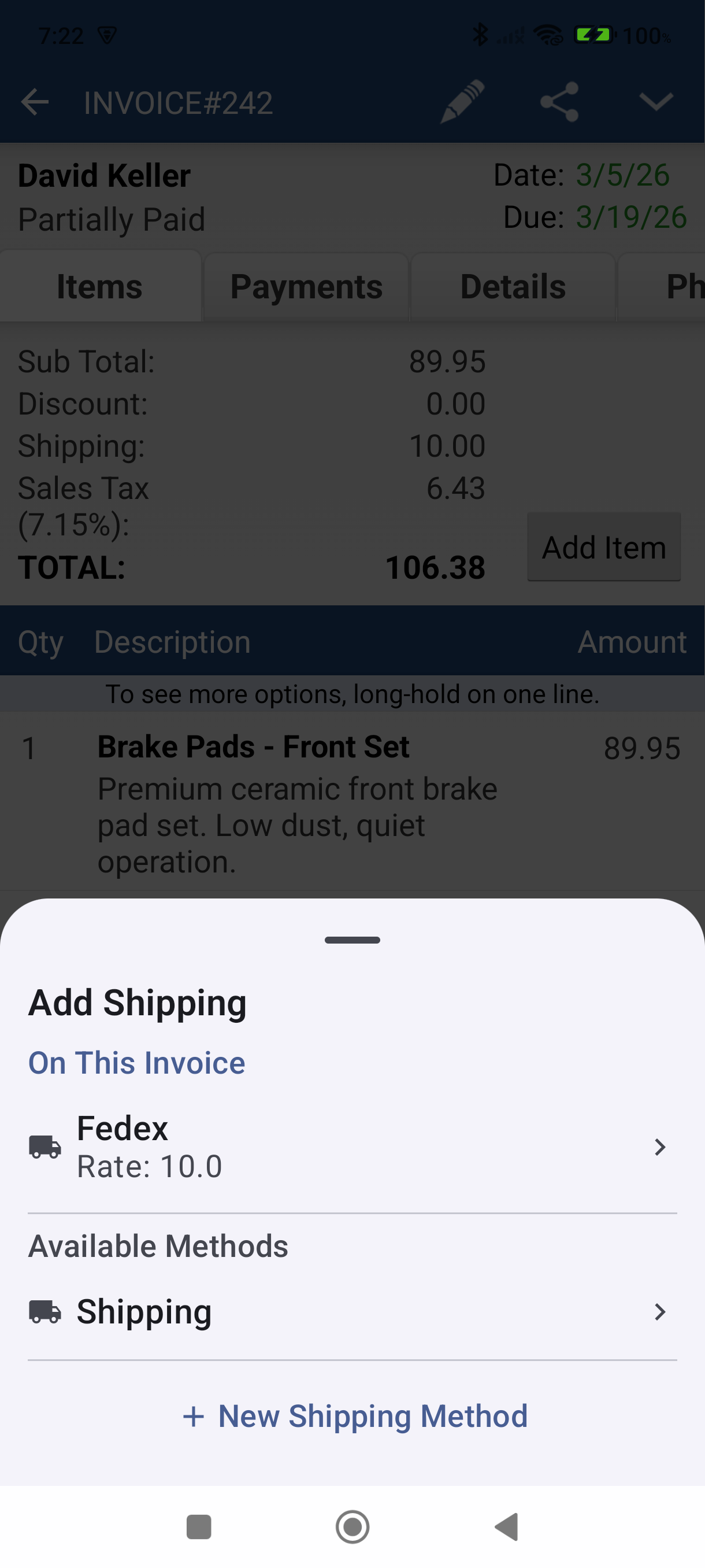Viewport: 705px width, 1568px height.
Task: Tap the truck icon next to Fedex
Action: 45,1147
